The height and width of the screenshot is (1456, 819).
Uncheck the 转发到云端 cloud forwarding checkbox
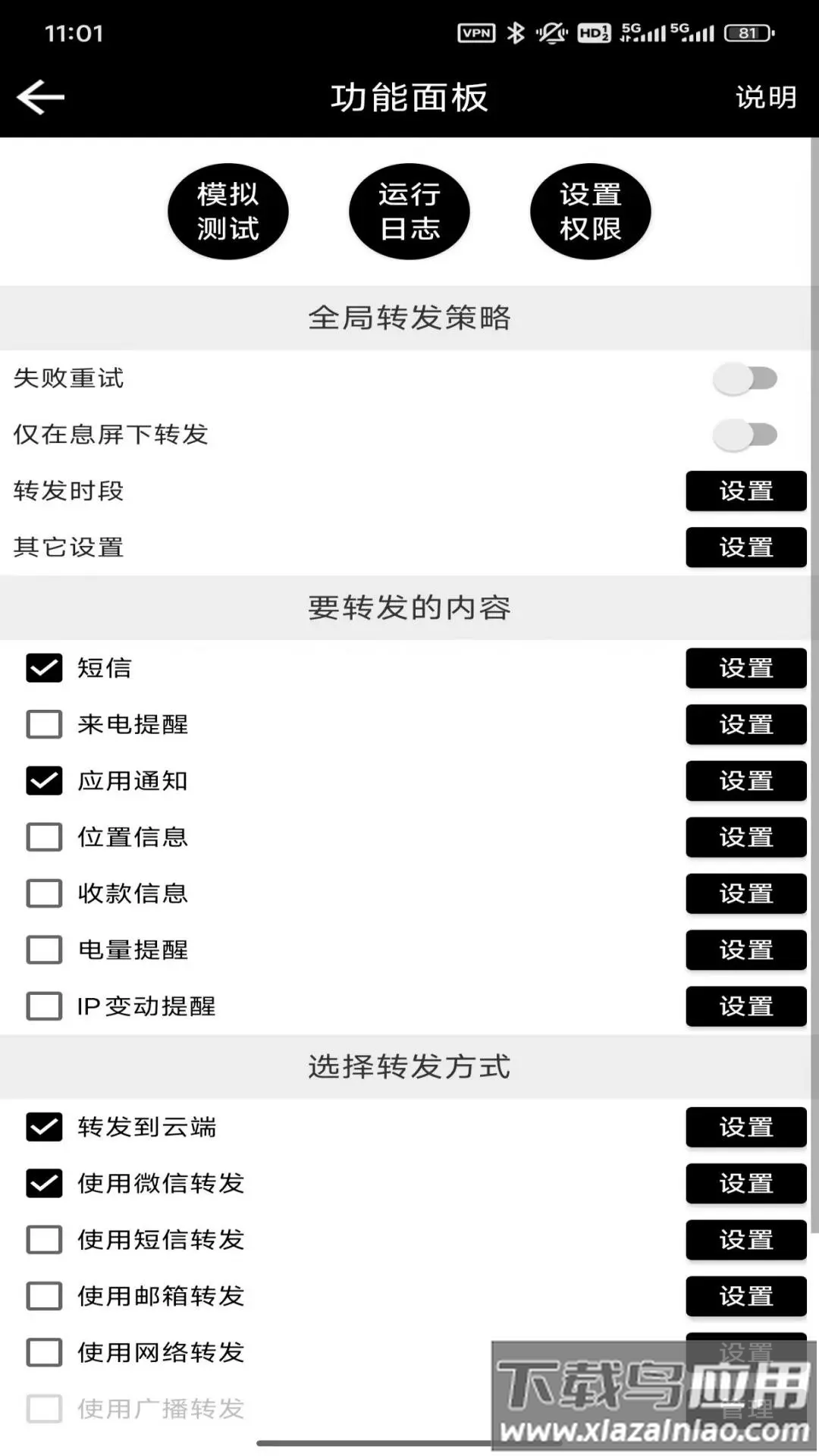click(x=43, y=1127)
